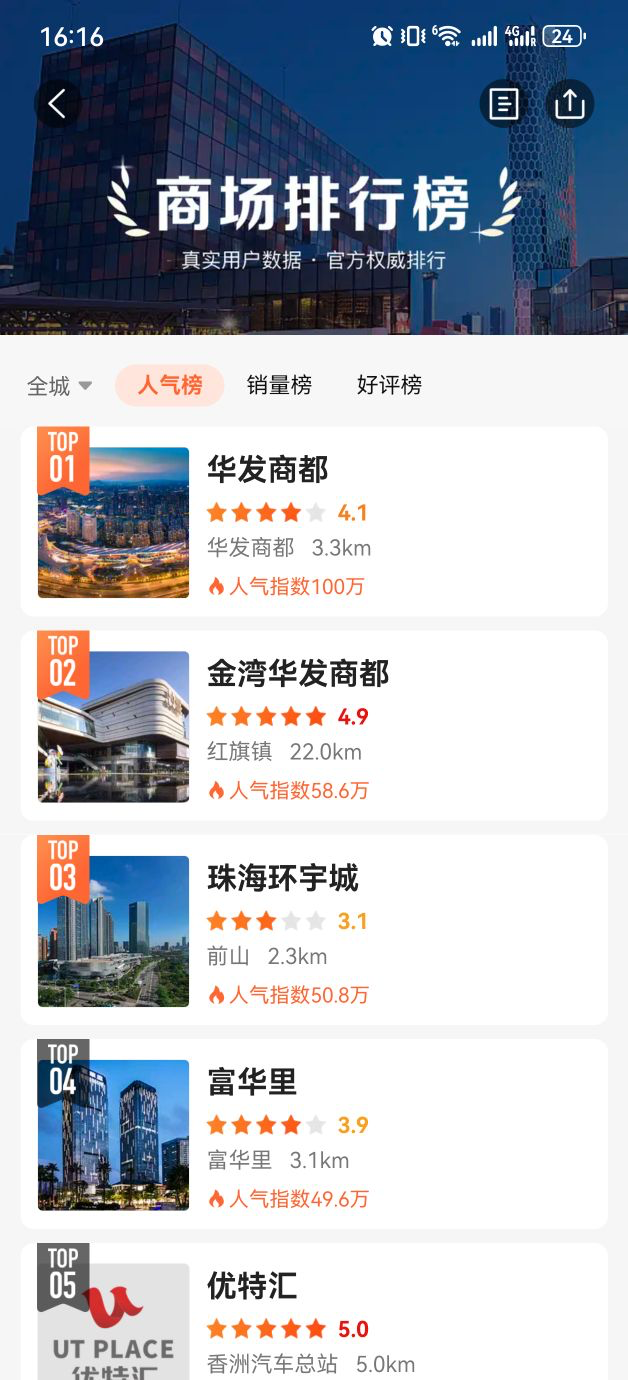The height and width of the screenshot is (1380, 628).
Task: Expand the 全城 area dropdown
Action: click(x=59, y=385)
